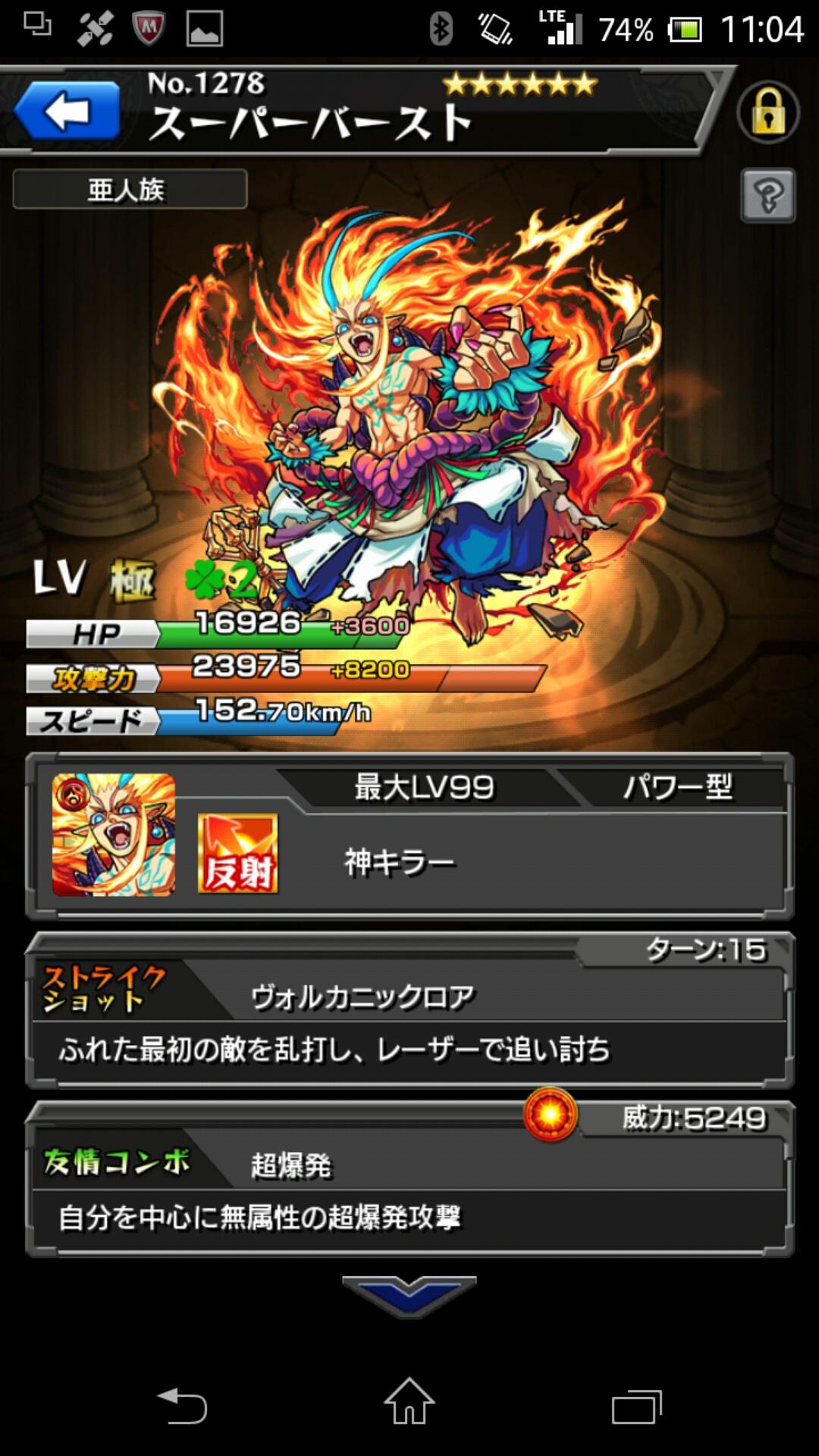Toggle the lock icon for this monster
819x1456 pixels.
point(767,112)
